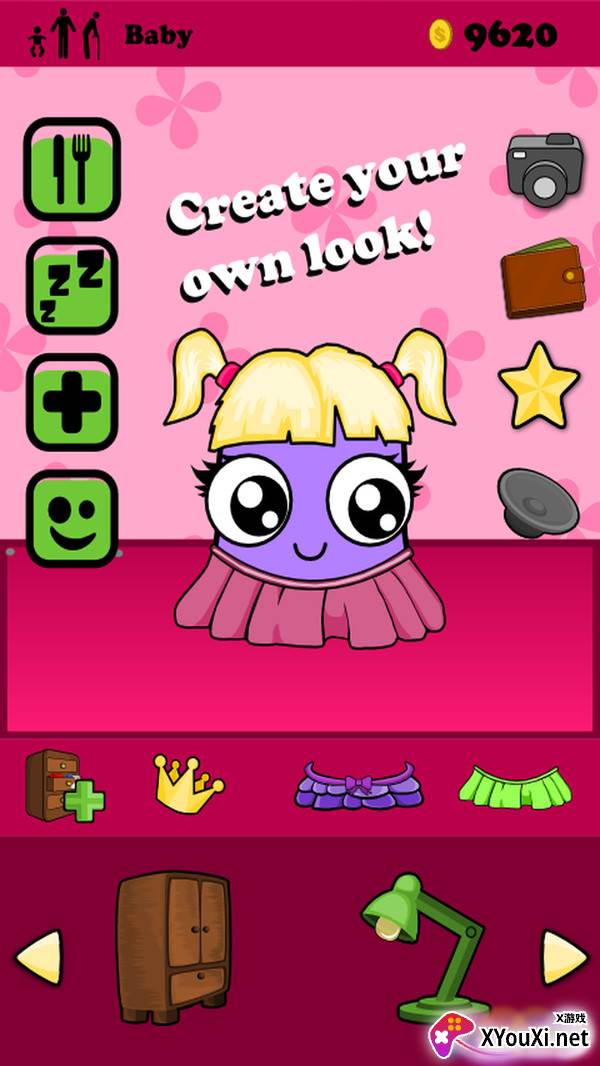Tap the fork and knife feed button
Screen dimensions: 600x1066
point(72,169)
